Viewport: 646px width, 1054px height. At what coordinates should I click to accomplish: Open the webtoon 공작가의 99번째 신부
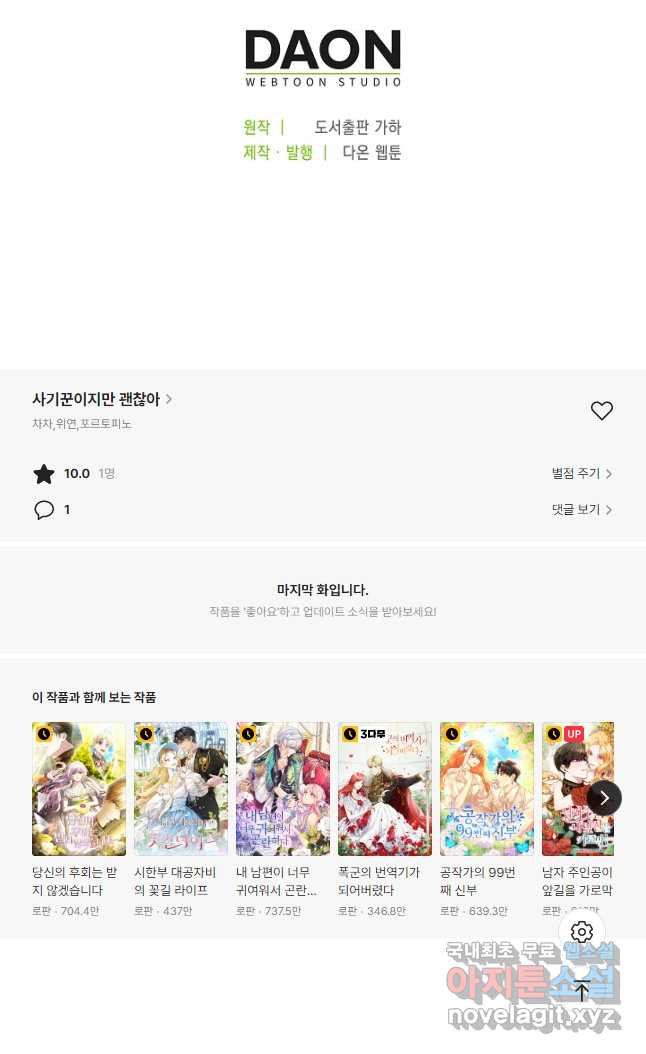[487, 789]
